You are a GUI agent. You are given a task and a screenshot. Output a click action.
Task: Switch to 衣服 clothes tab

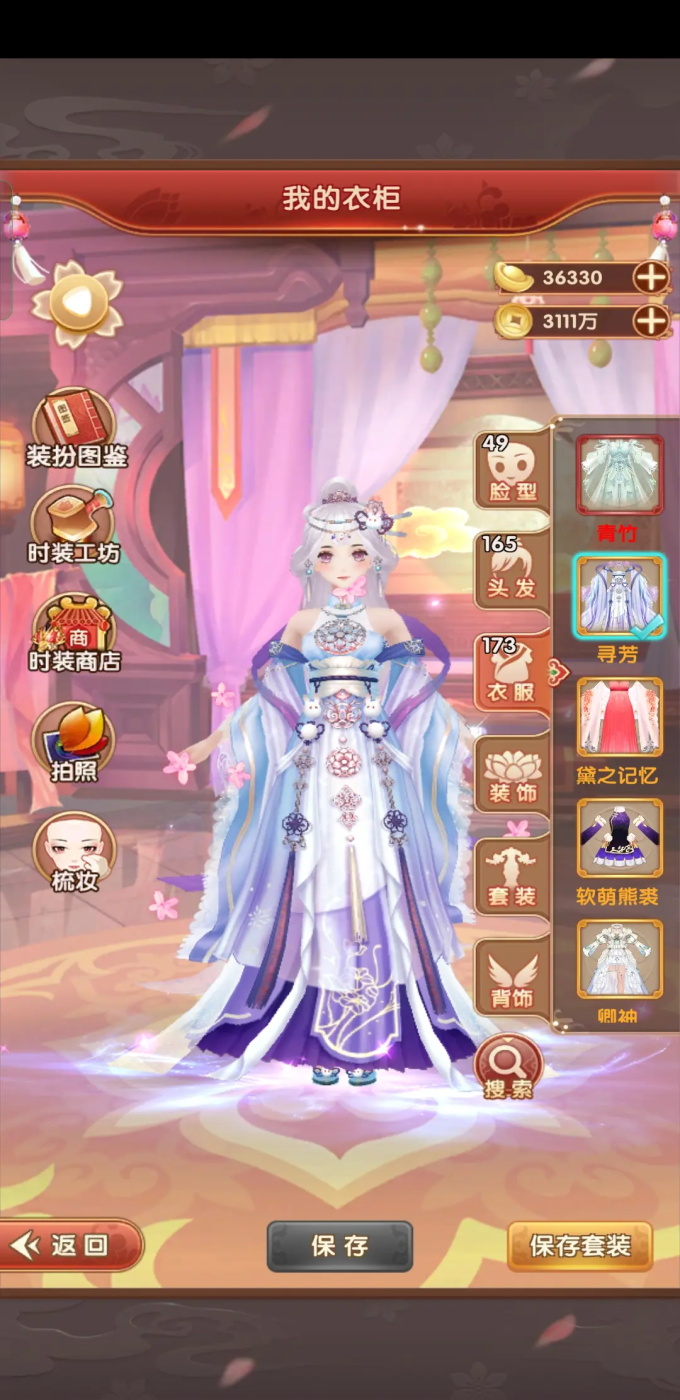click(512, 672)
